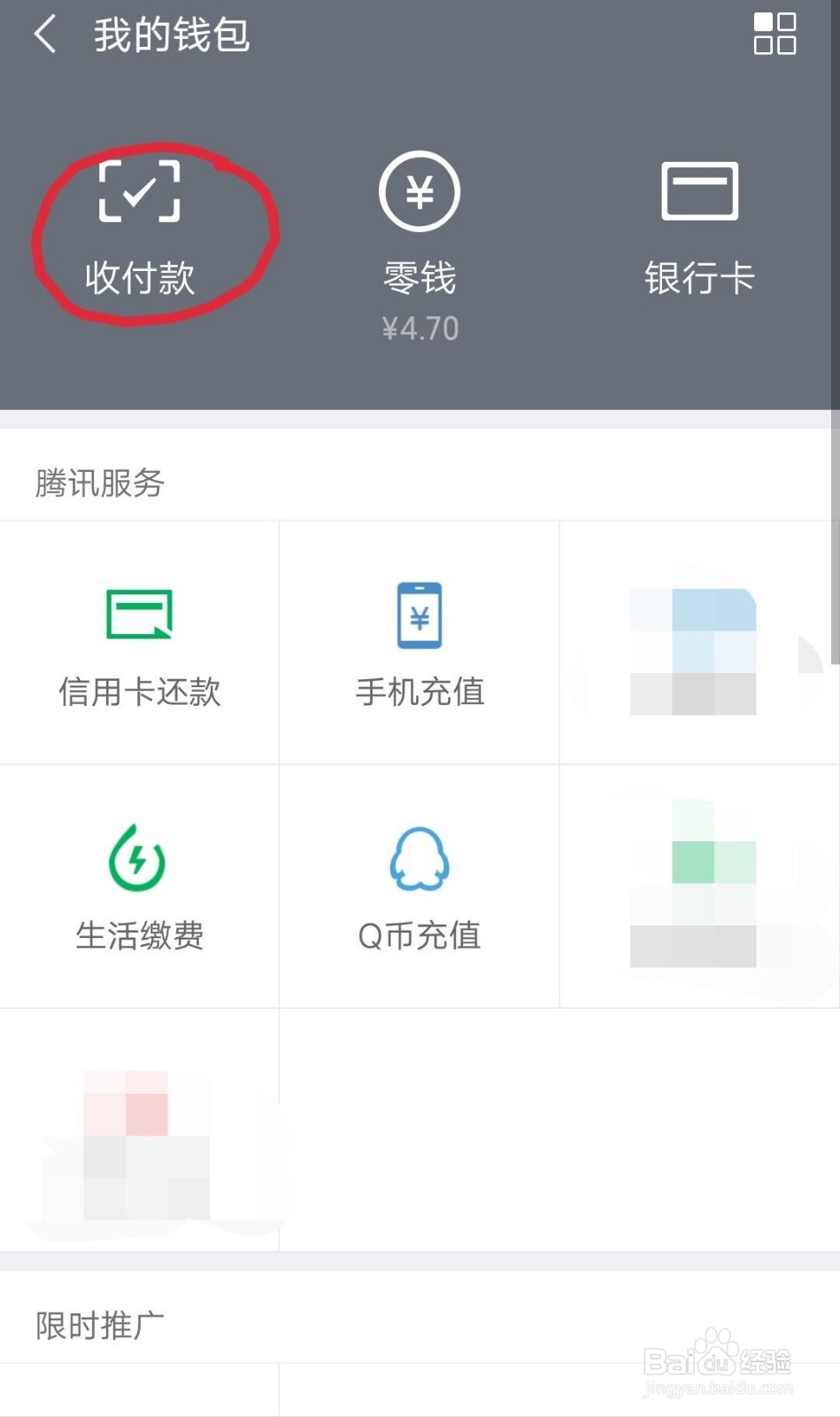Screen dimensions: 840x1417
Task: Tap the QQ penguin recharge logo
Action: 419,857
